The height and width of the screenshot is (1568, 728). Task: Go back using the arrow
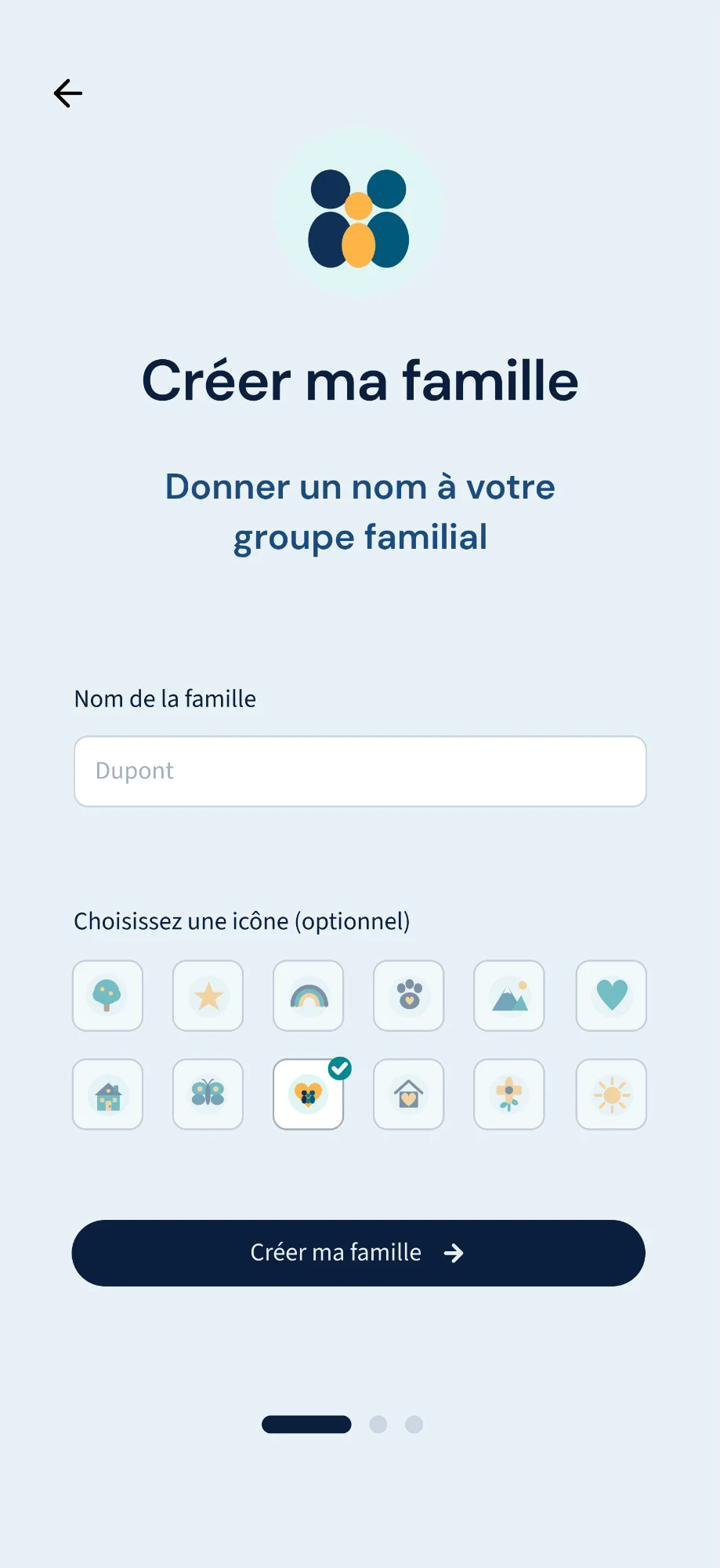point(67,93)
